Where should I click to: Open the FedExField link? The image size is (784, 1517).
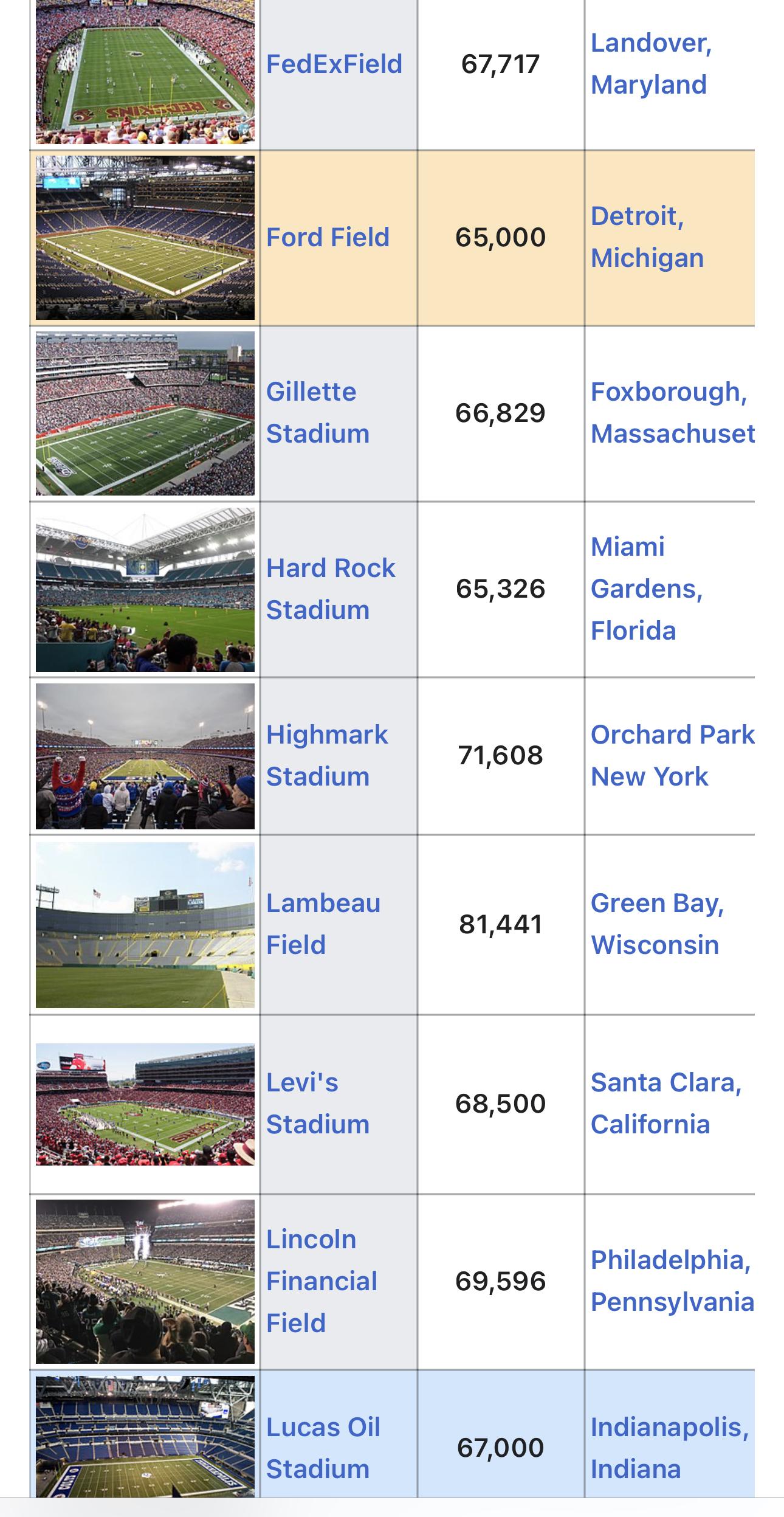[x=334, y=64]
